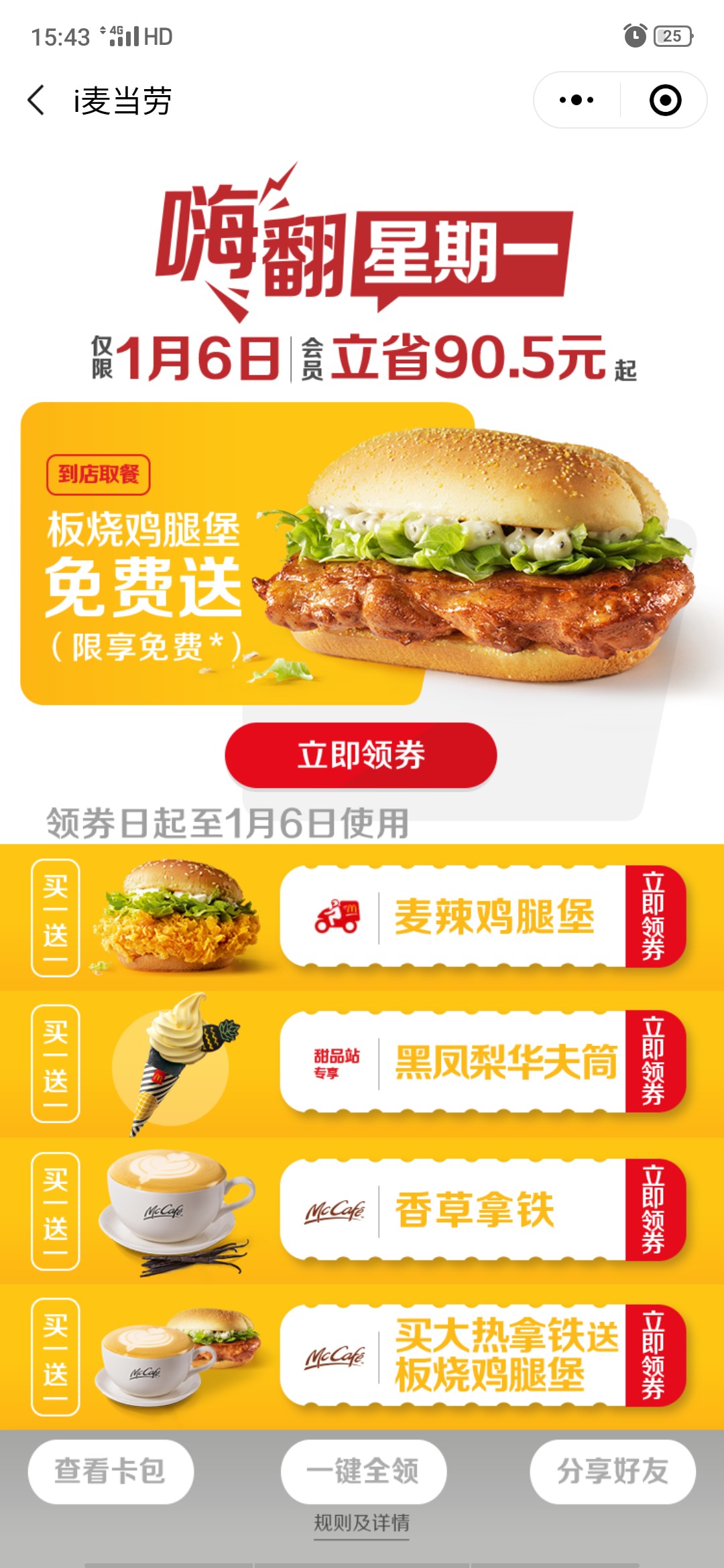Claim the 黑凤梨华夫筒 coupon
Image resolution: width=724 pixels, height=1568 pixels.
coord(655,1061)
